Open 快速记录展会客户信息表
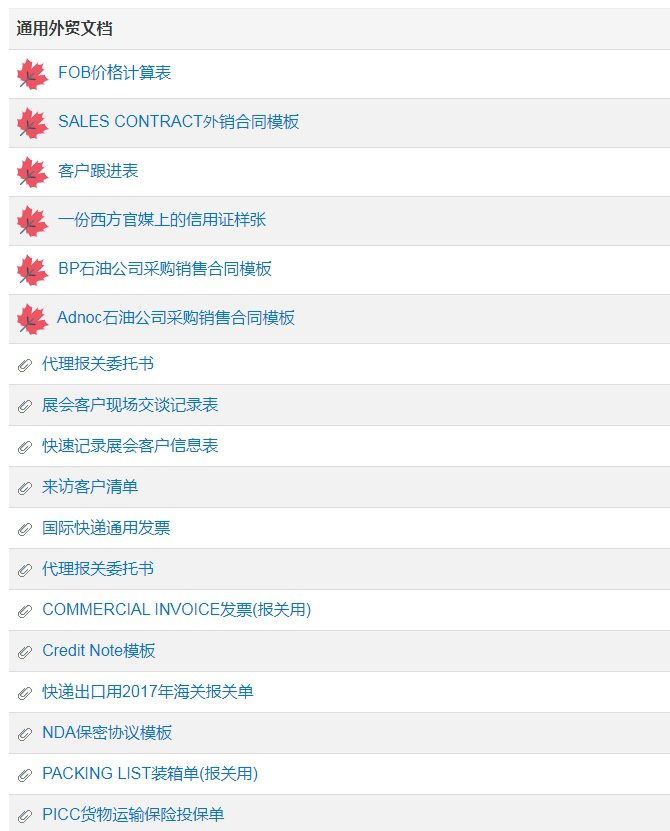The width and height of the screenshot is (670, 831). [130, 446]
